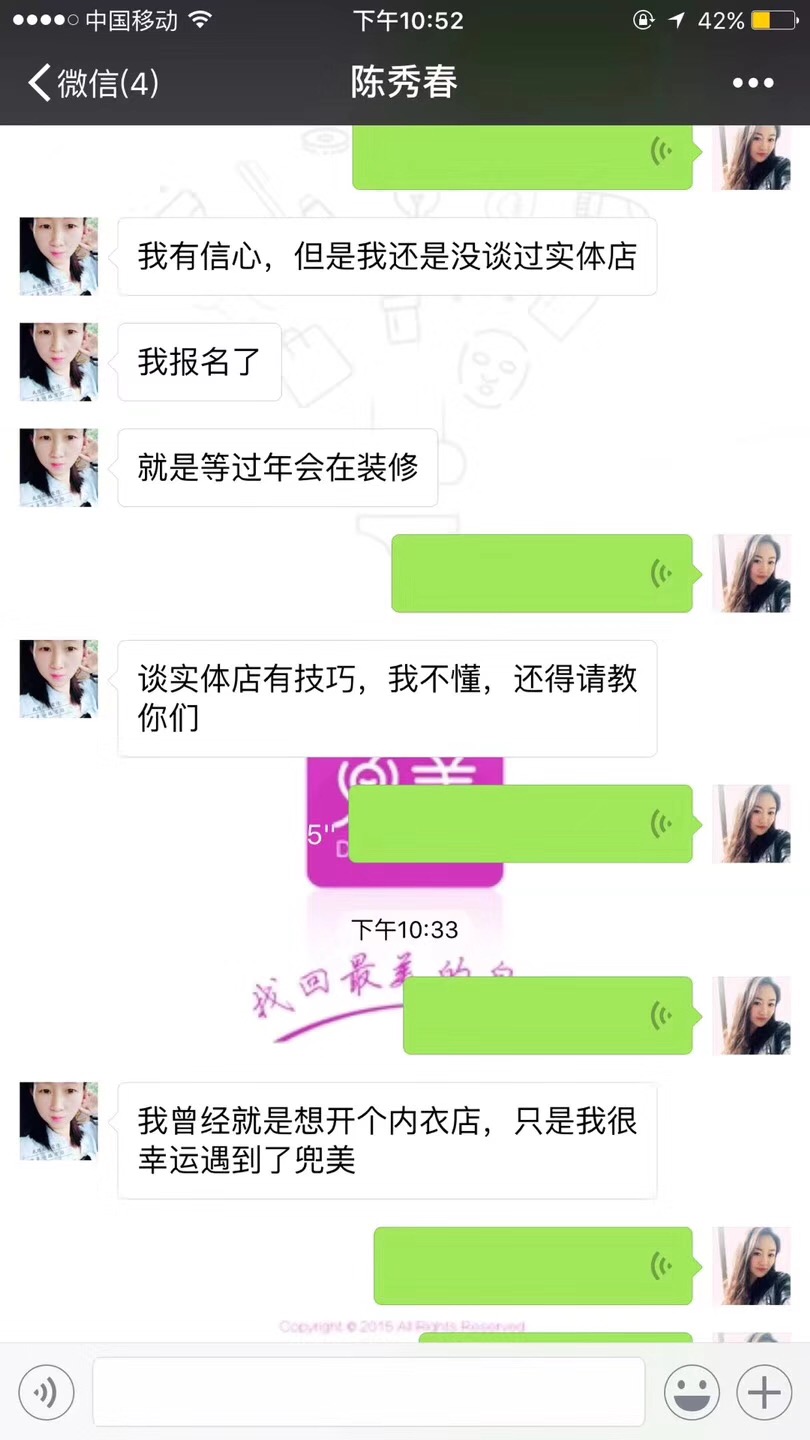View profile from avatar beside 我有信心 message
Screen dimensions: 810x1440
[x=59, y=256]
